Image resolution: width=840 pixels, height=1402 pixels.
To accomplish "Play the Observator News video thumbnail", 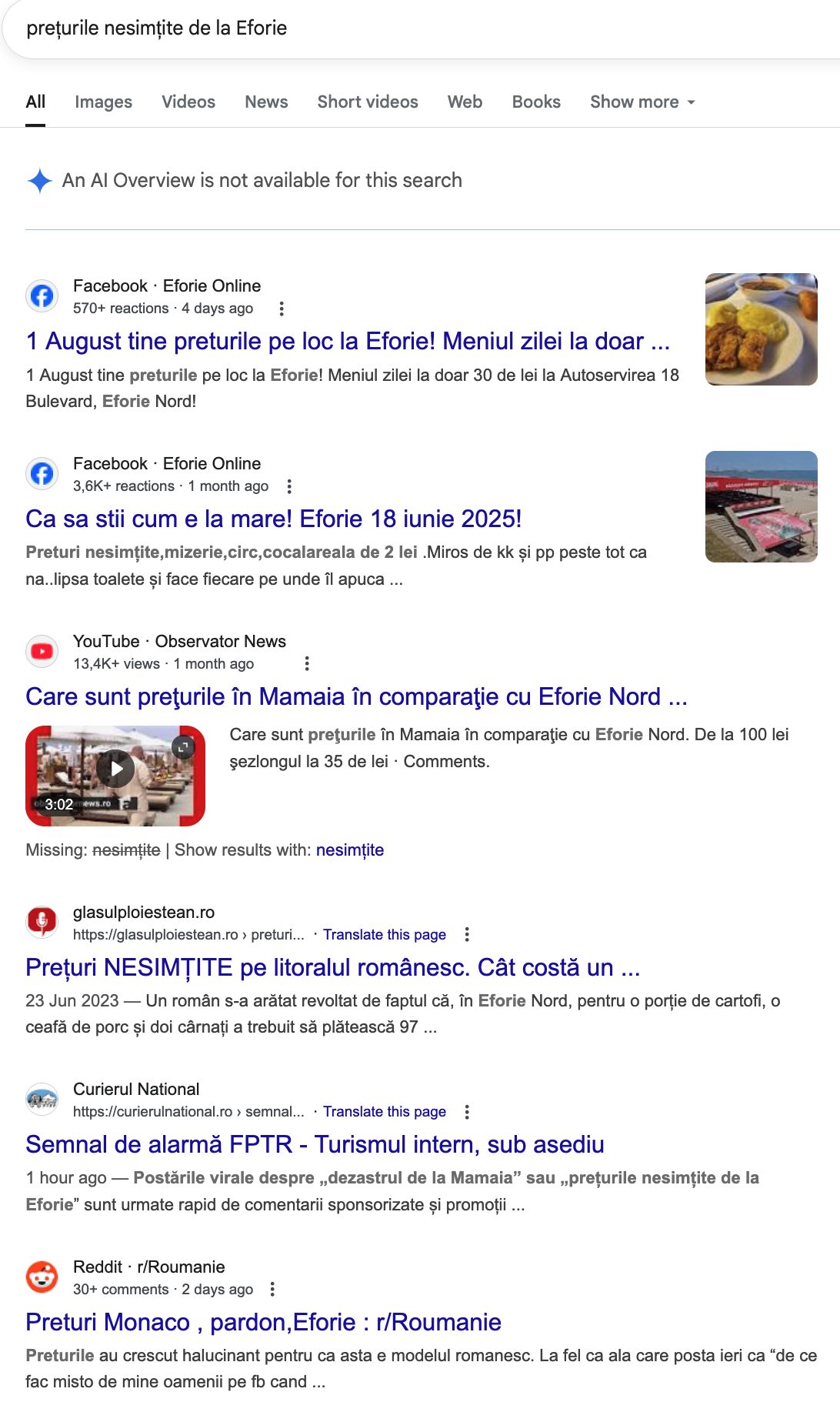I will [x=115, y=776].
